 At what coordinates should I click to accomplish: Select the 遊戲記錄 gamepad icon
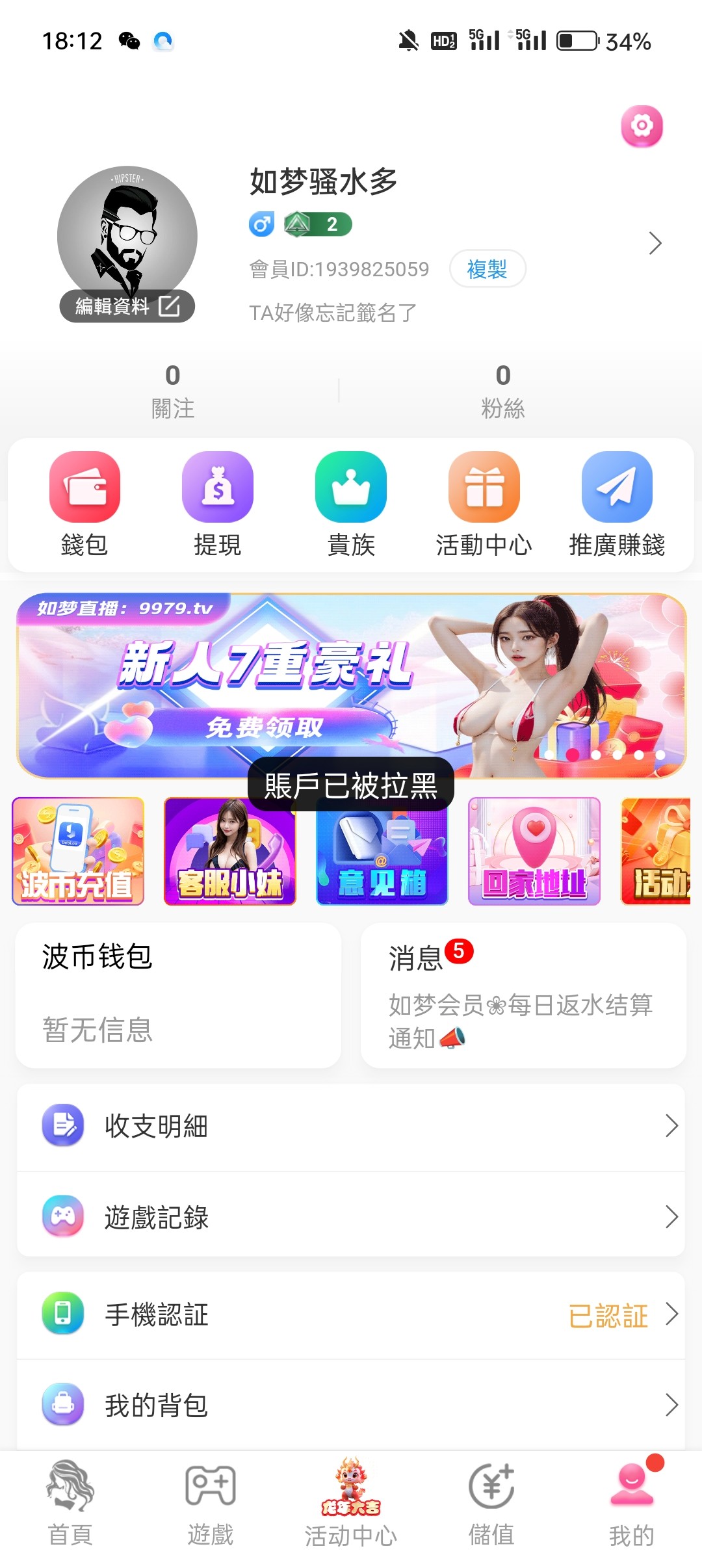tap(63, 1218)
